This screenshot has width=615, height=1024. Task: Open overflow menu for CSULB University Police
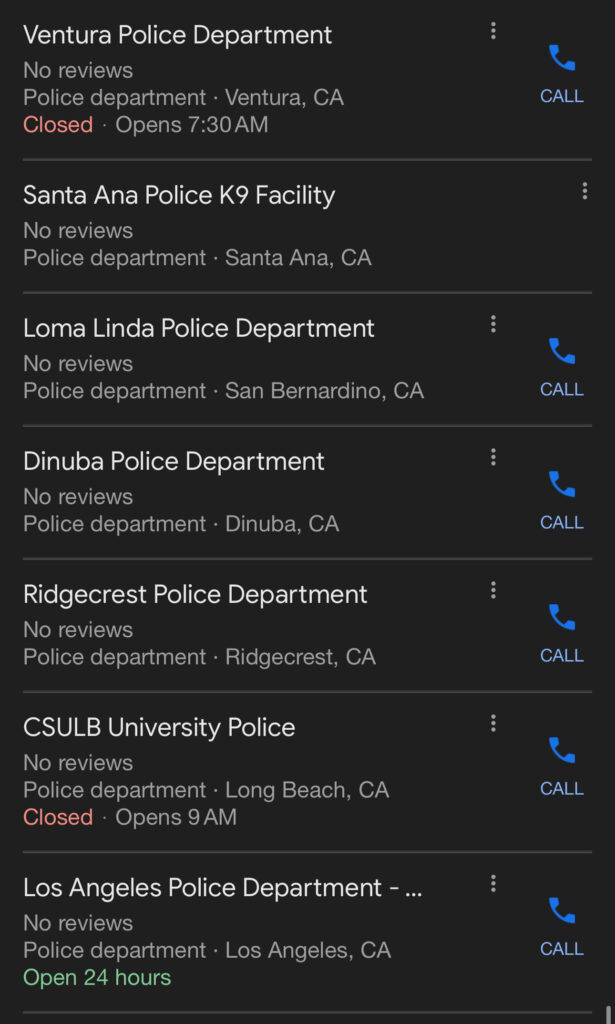pyautogui.click(x=493, y=724)
